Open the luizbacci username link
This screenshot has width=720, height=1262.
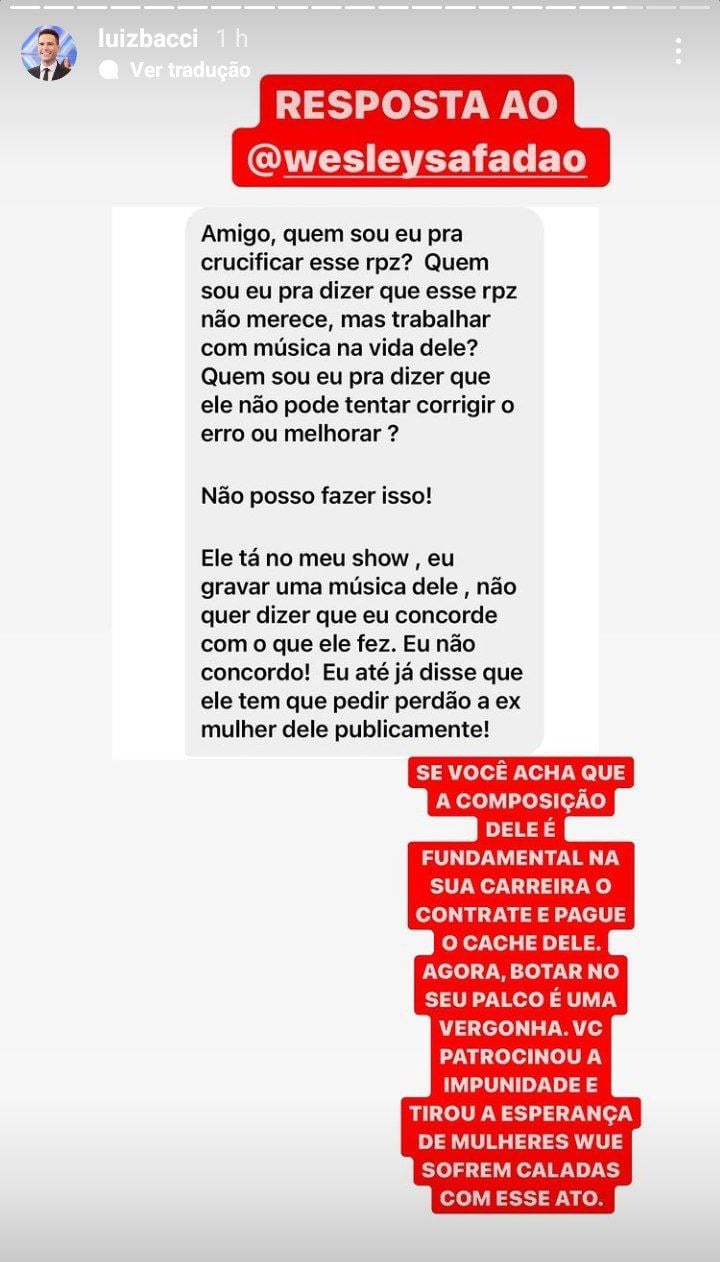149,39
